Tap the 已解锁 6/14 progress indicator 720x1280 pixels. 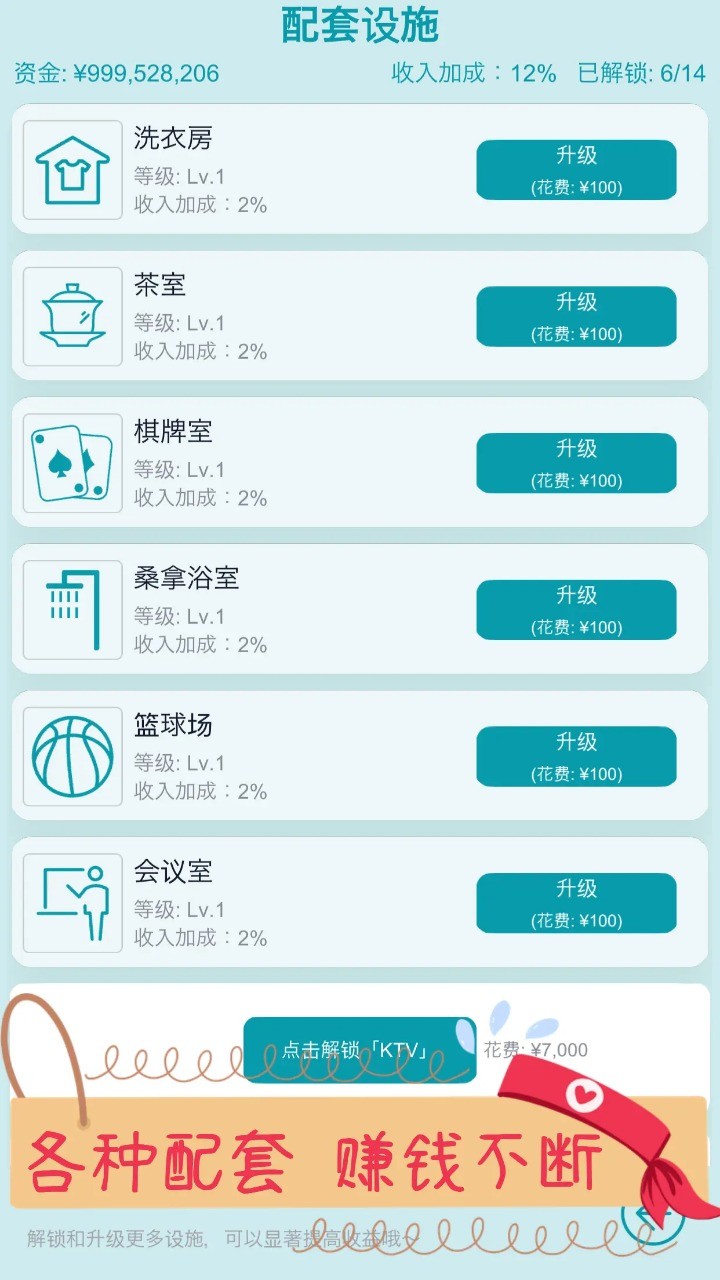coord(639,72)
